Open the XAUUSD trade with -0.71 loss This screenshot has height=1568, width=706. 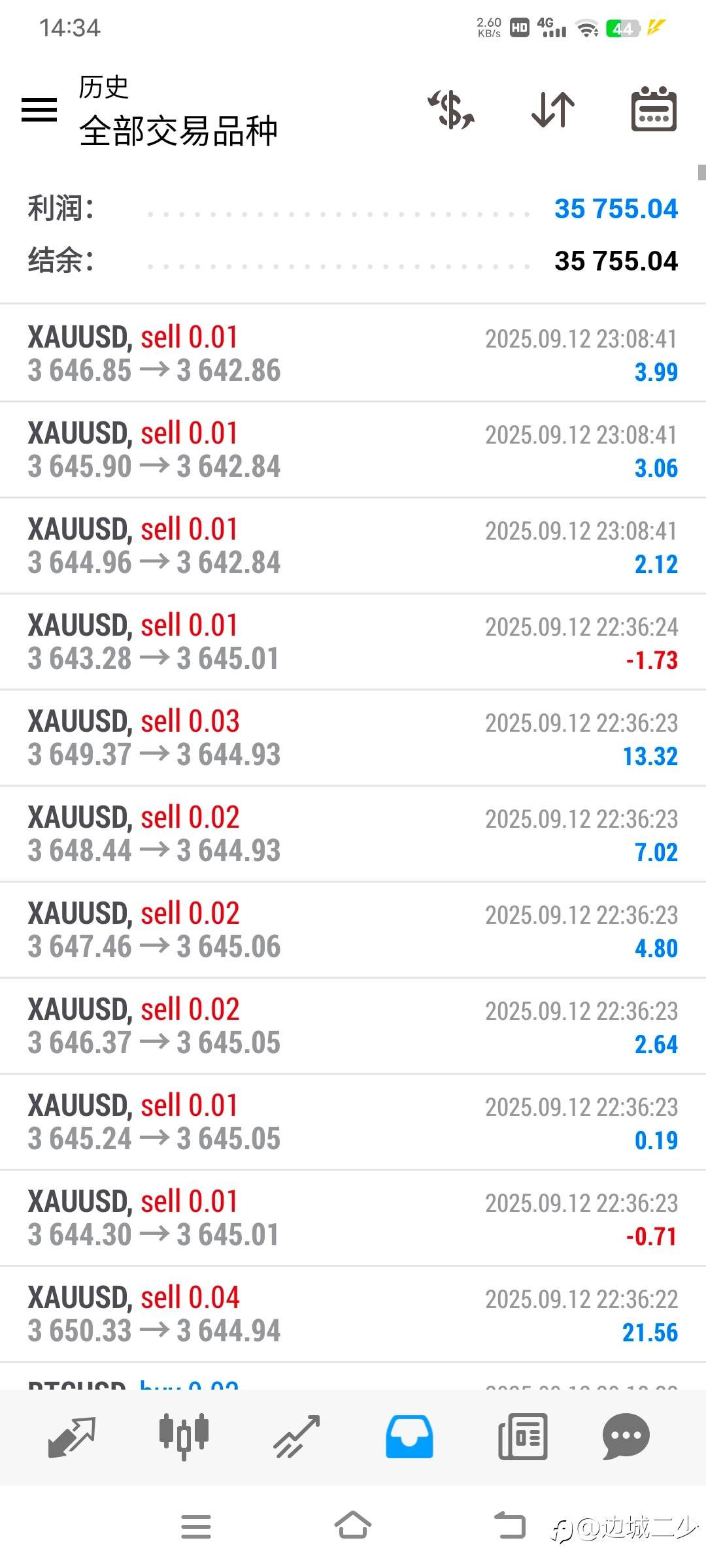coord(353,1218)
